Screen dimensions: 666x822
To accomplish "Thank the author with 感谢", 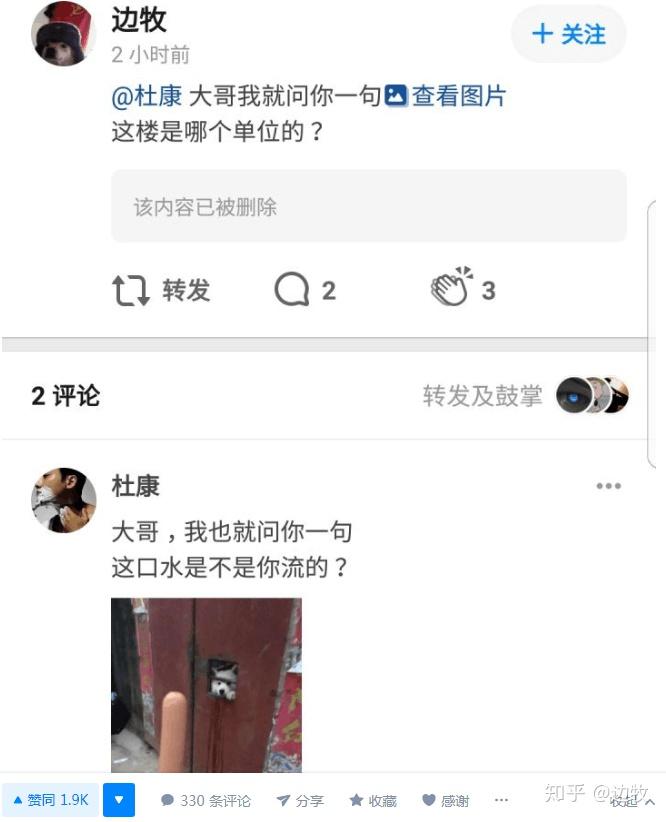I will pyautogui.click(x=445, y=801).
